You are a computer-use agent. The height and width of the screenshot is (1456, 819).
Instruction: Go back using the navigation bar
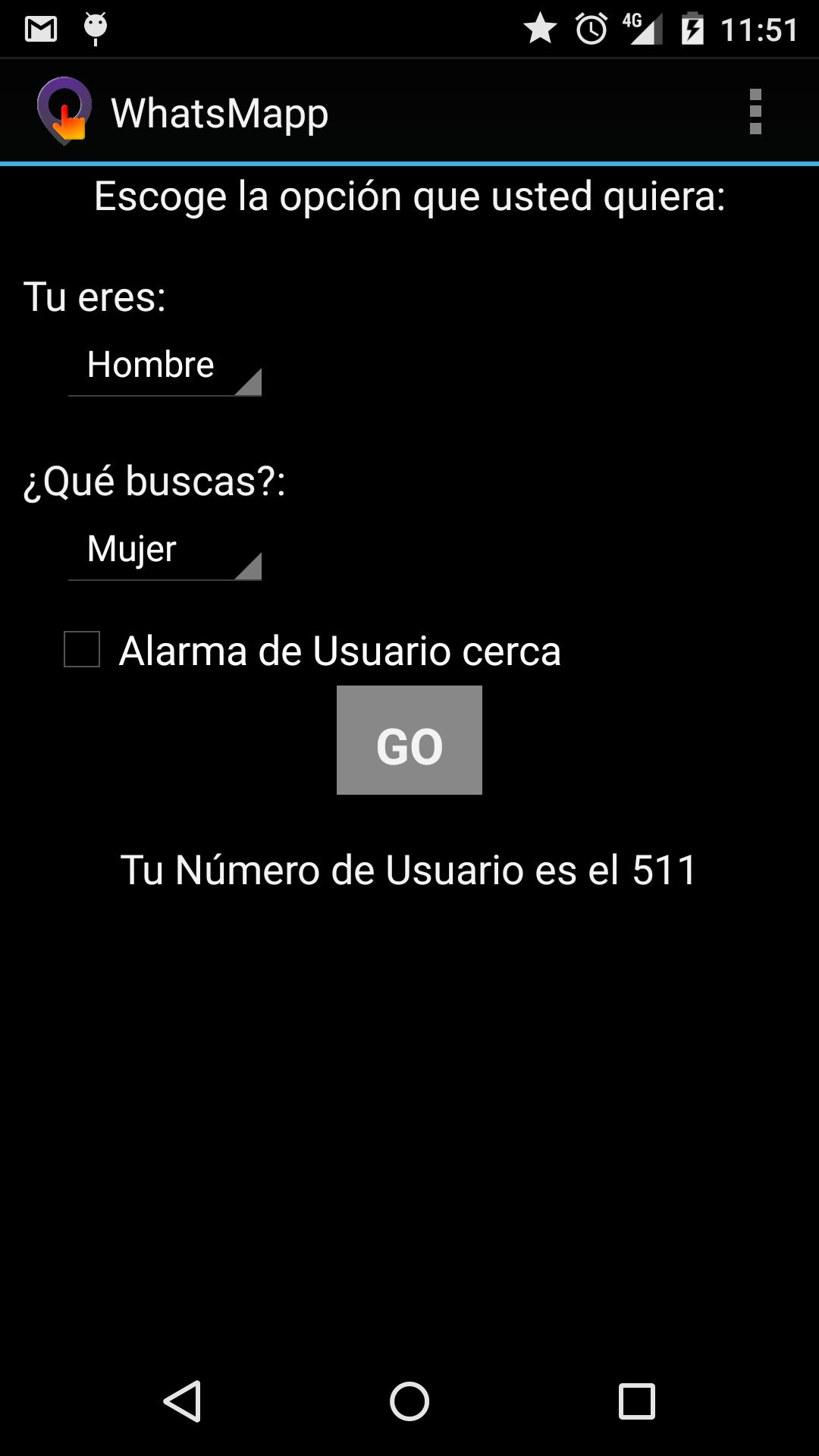182,1401
